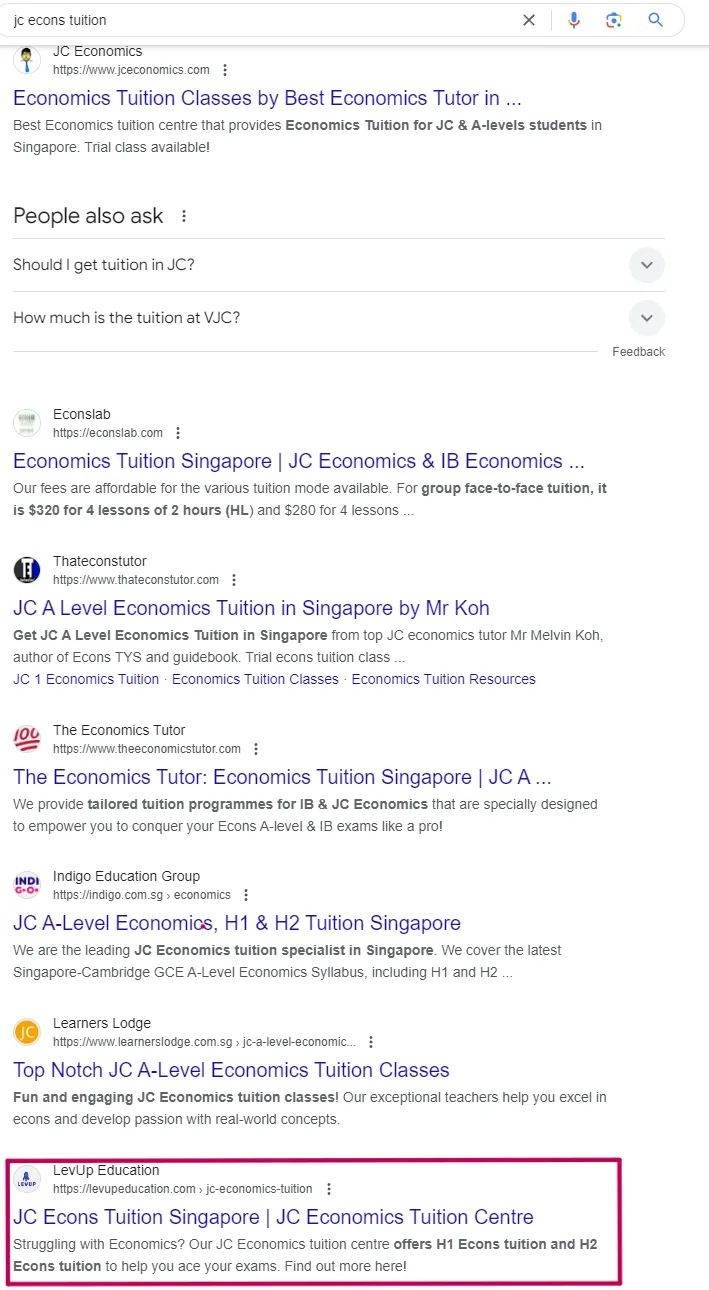Tap the blue search magnifier icon
The height and width of the screenshot is (1290, 709).
(656, 20)
